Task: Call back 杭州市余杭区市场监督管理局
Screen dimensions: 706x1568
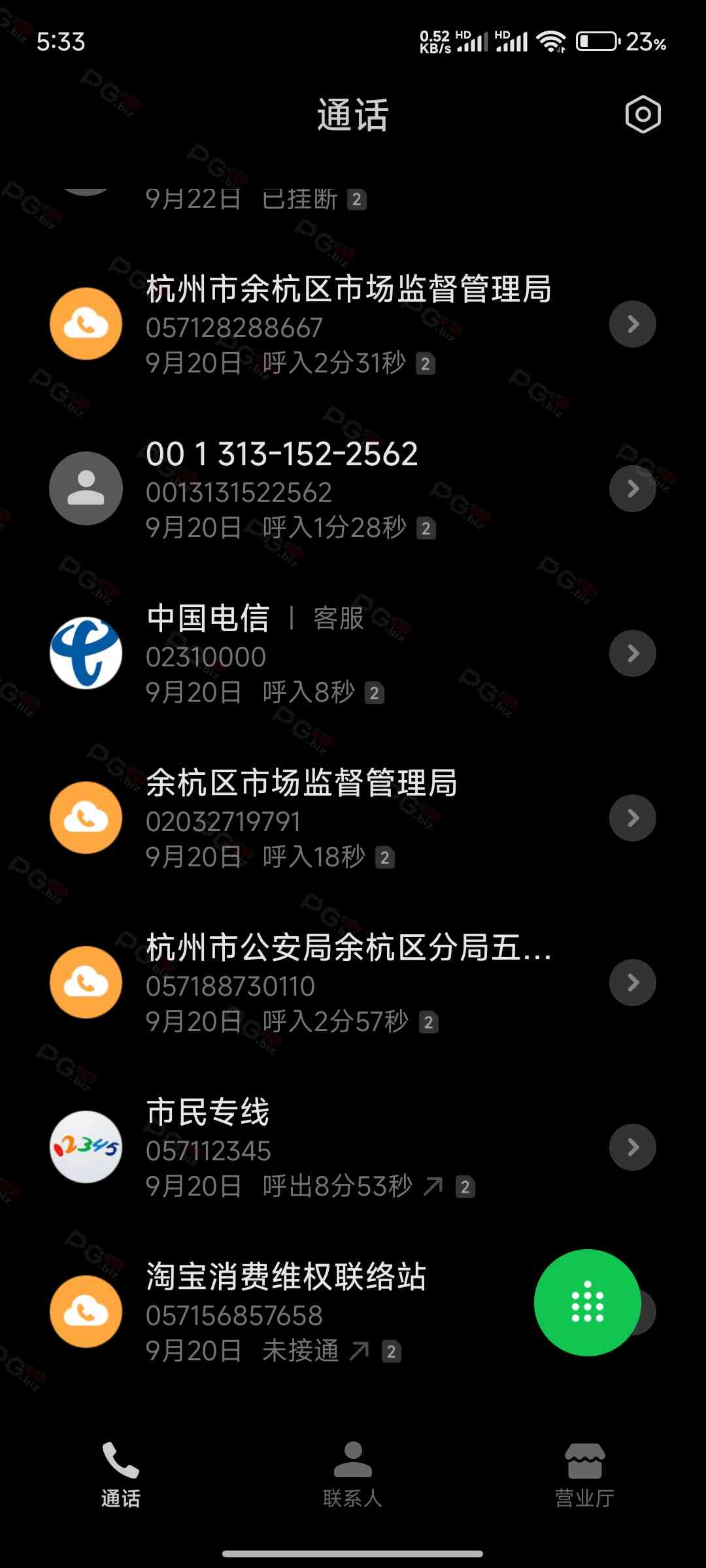Action: point(348,324)
